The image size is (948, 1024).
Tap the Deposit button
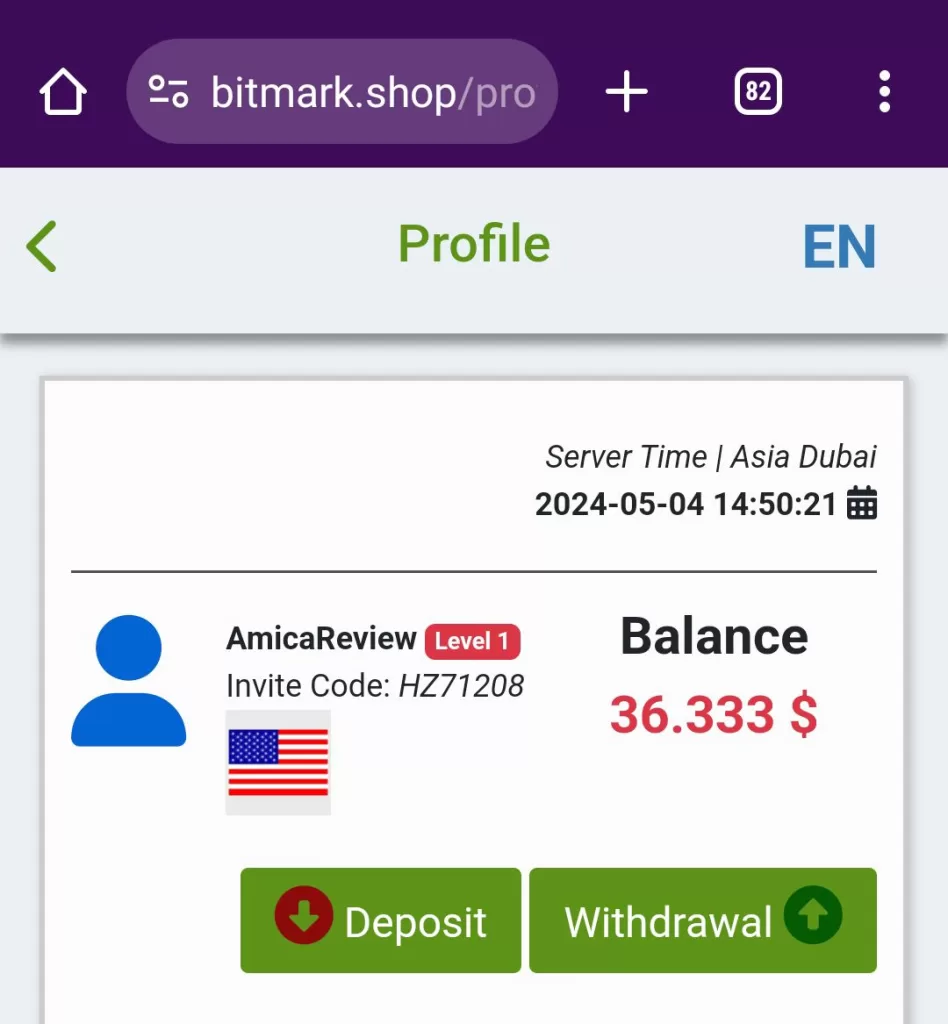(x=381, y=920)
